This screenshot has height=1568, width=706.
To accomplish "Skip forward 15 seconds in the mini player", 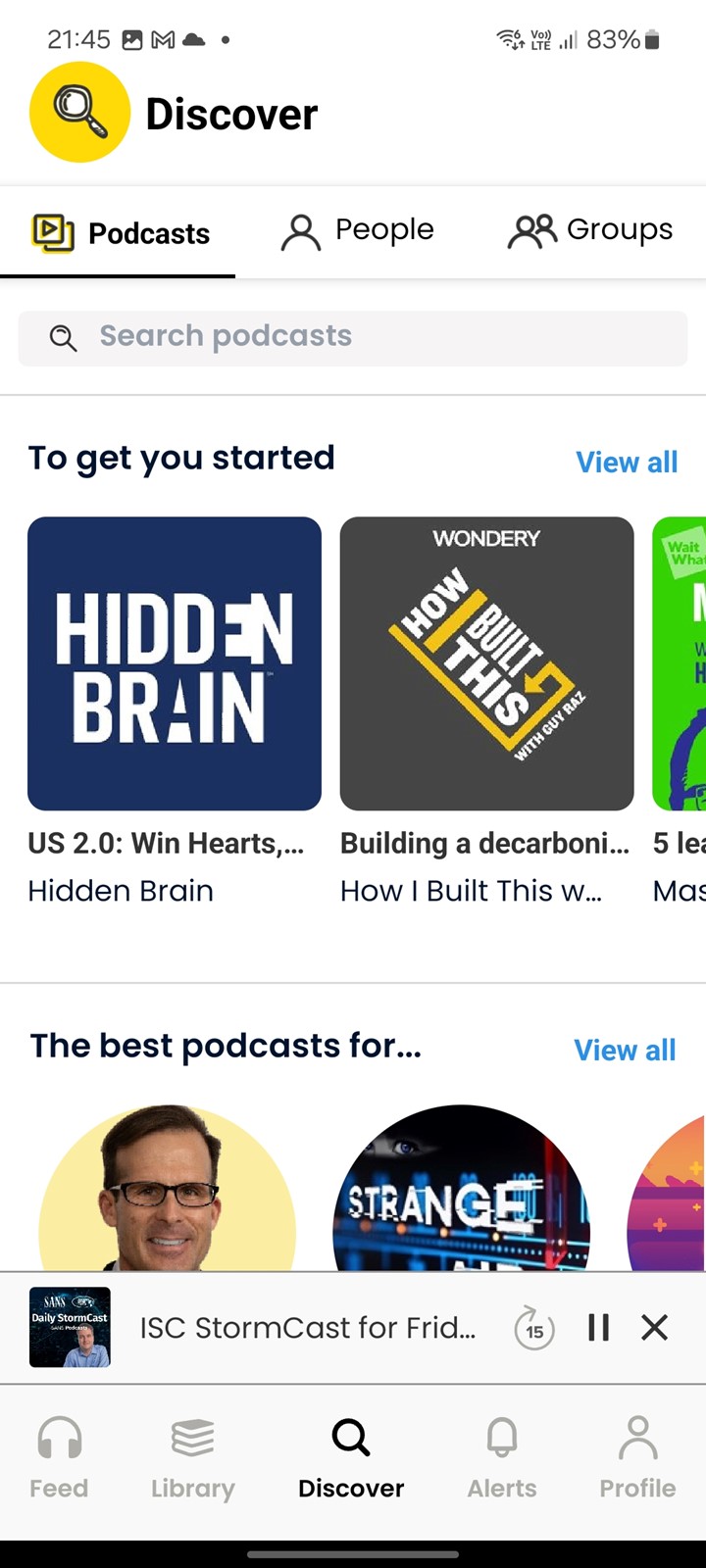I will point(534,1327).
